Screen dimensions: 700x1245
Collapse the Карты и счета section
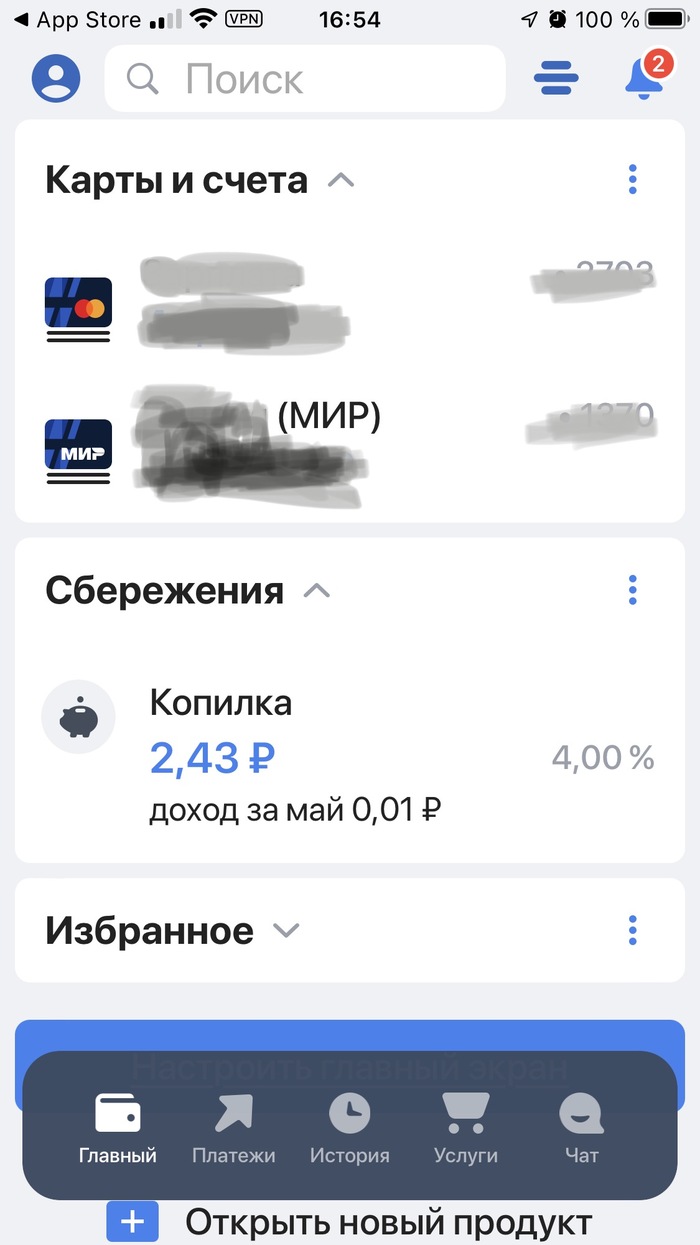click(341, 181)
